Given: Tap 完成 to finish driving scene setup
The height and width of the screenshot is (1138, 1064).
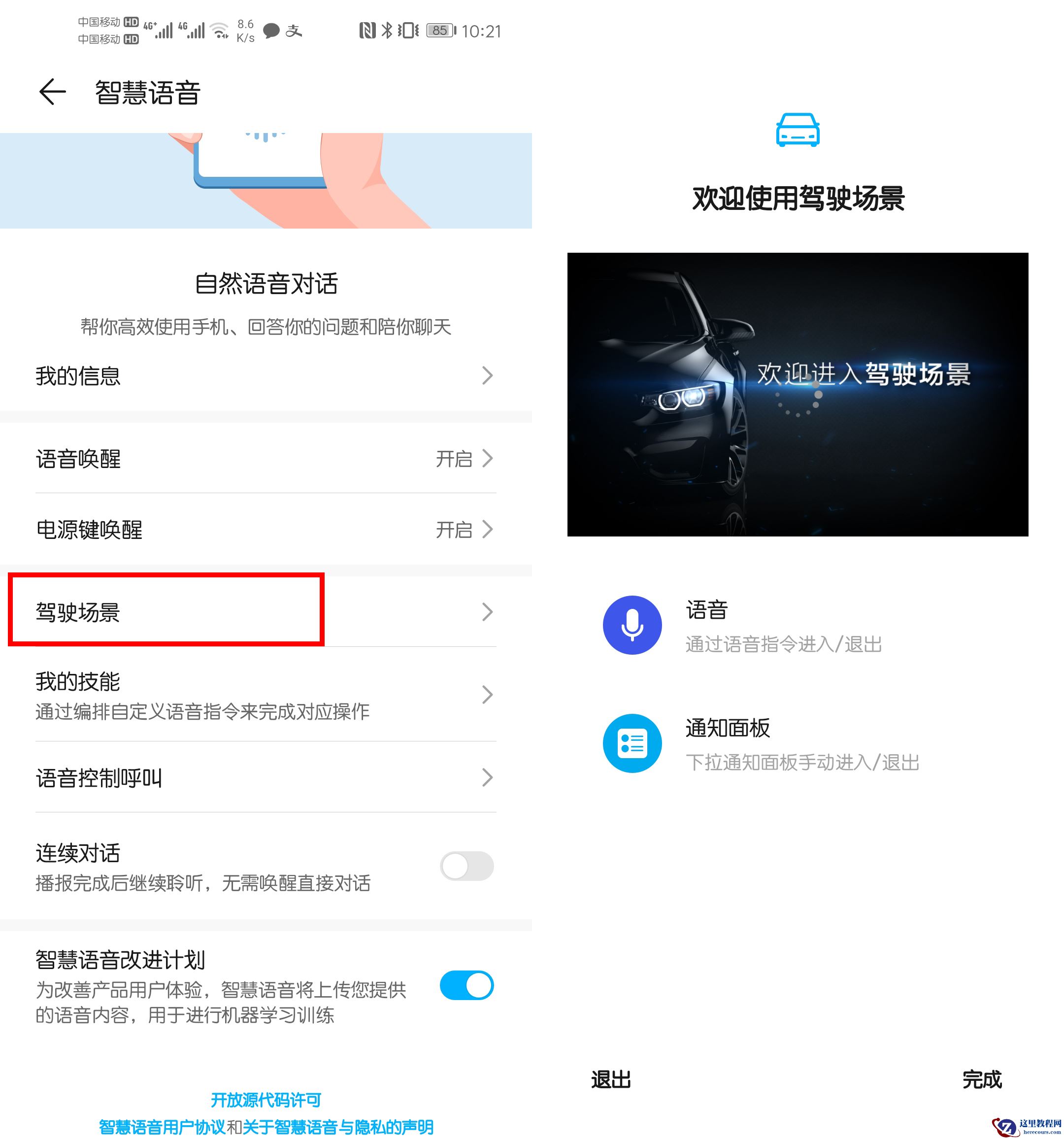Looking at the screenshot, I should pyautogui.click(x=981, y=1079).
